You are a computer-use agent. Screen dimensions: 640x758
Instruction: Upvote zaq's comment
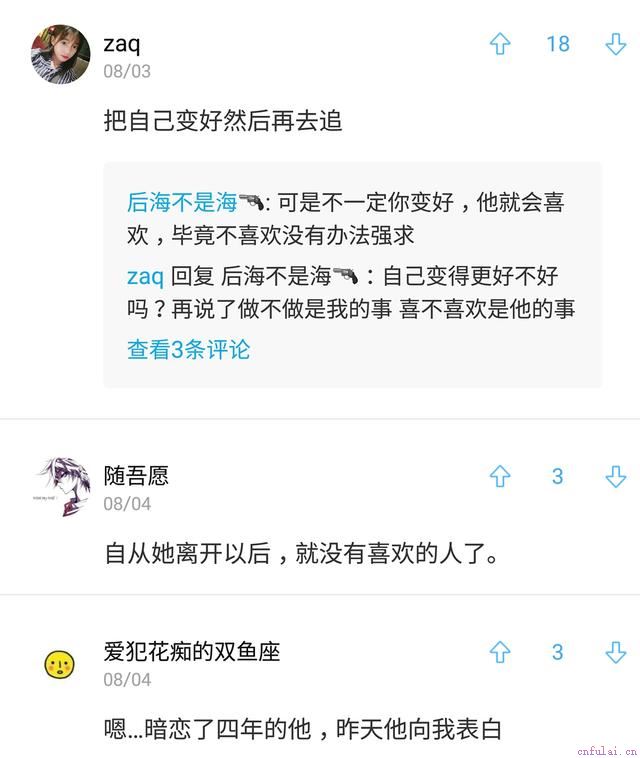coord(500,45)
